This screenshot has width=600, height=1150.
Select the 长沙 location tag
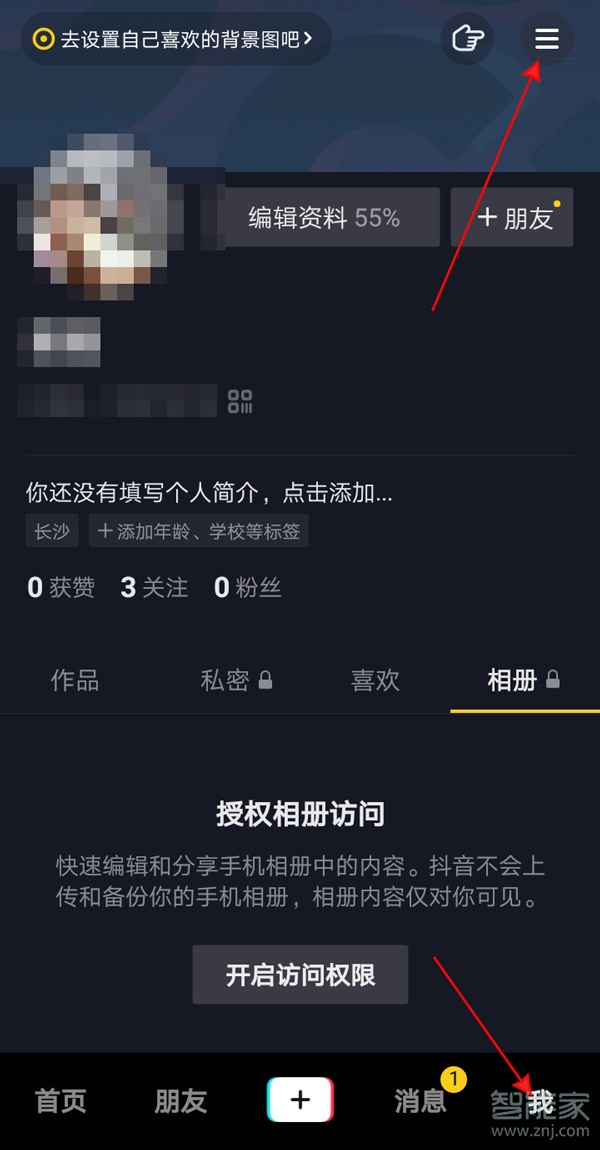[52, 531]
